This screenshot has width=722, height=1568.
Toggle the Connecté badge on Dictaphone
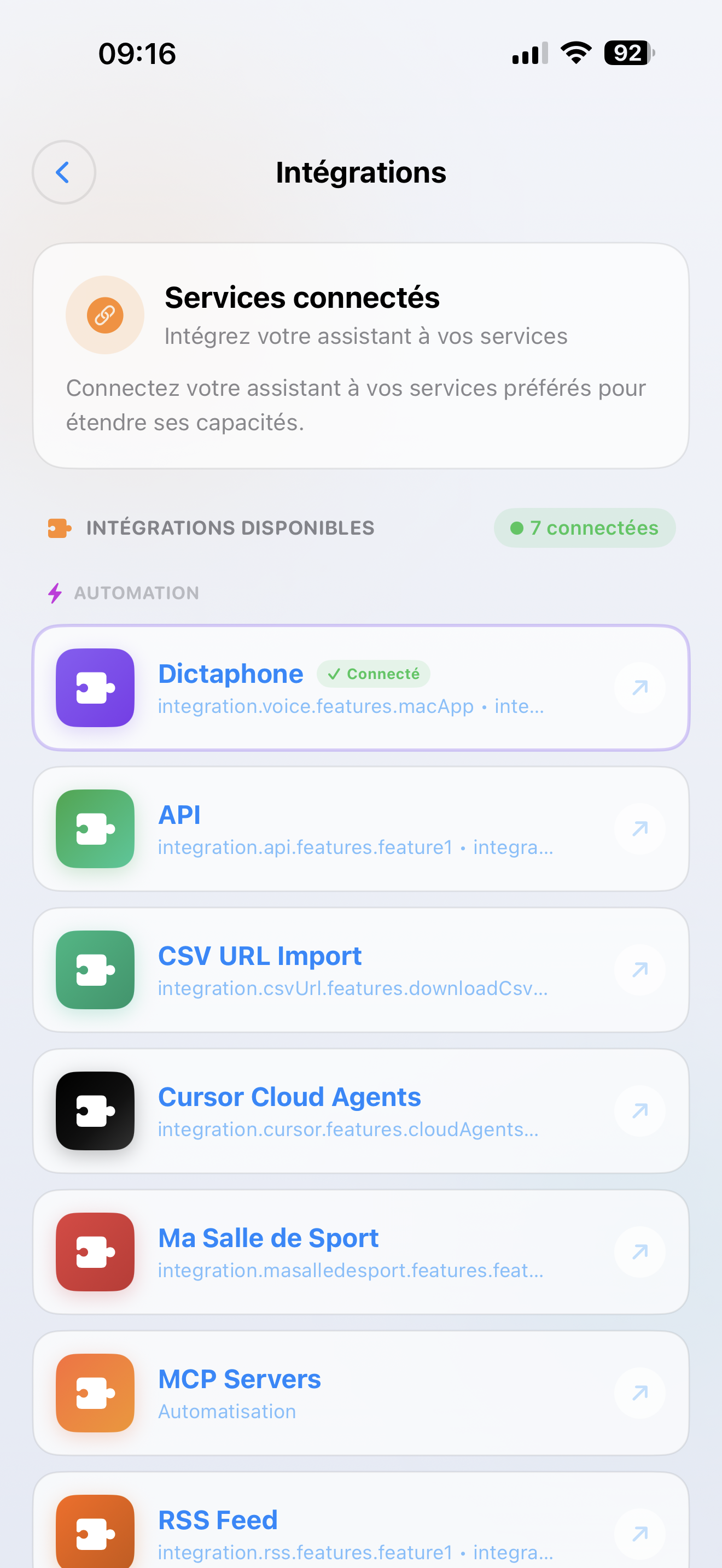click(x=373, y=674)
